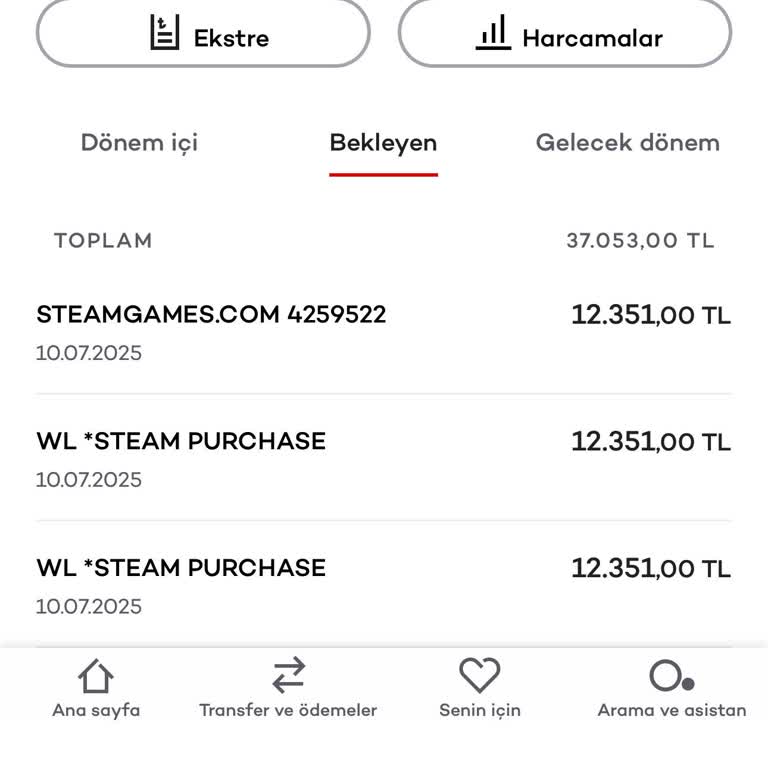Open the Ekstre statement button
Image resolution: width=768 pixels, height=768 pixels.
pos(203,35)
